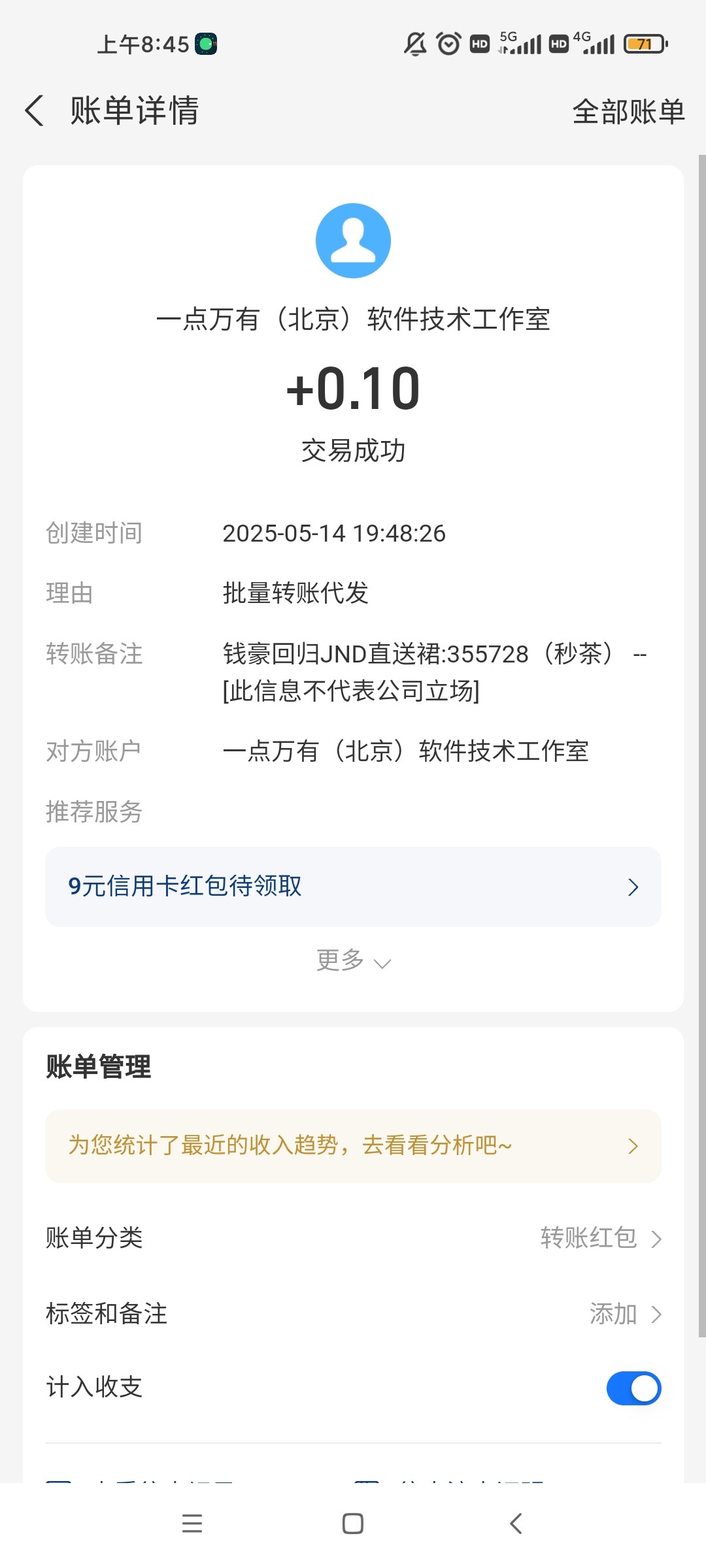Open the system recent apps menu
706x1568 pixels.
192,1524
